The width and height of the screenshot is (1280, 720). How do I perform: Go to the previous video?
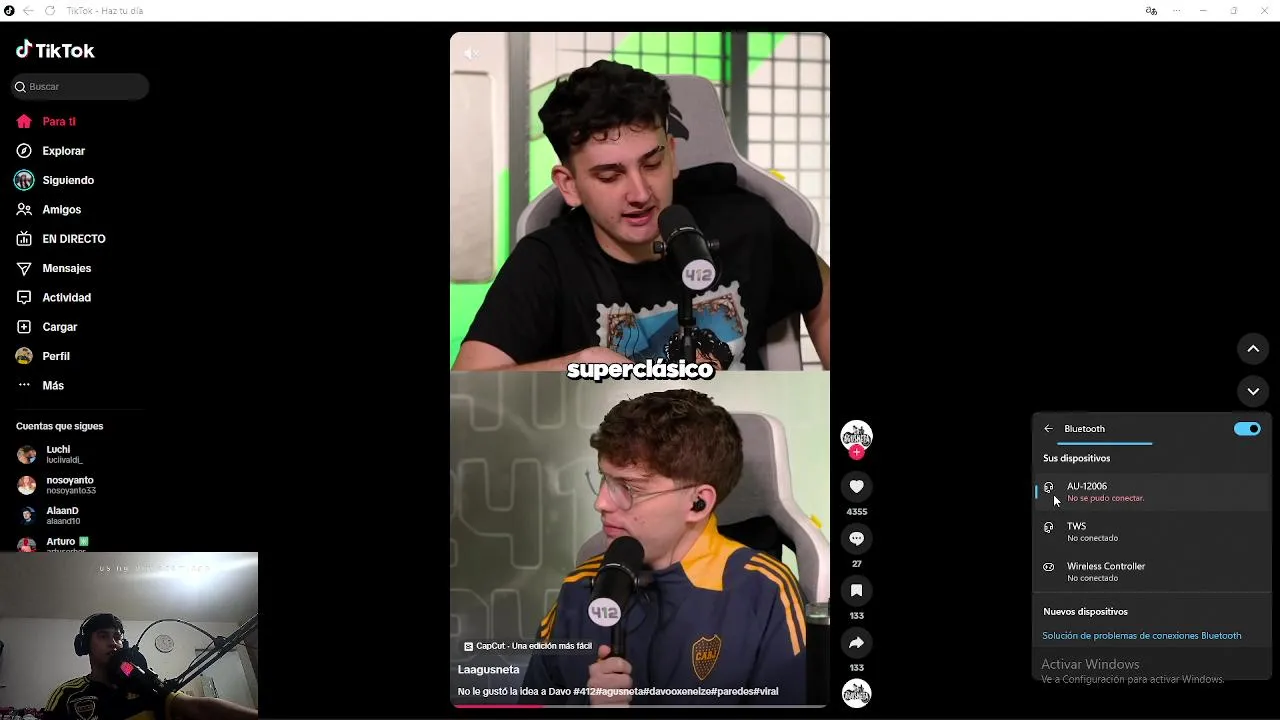(x=1252, y=349)
